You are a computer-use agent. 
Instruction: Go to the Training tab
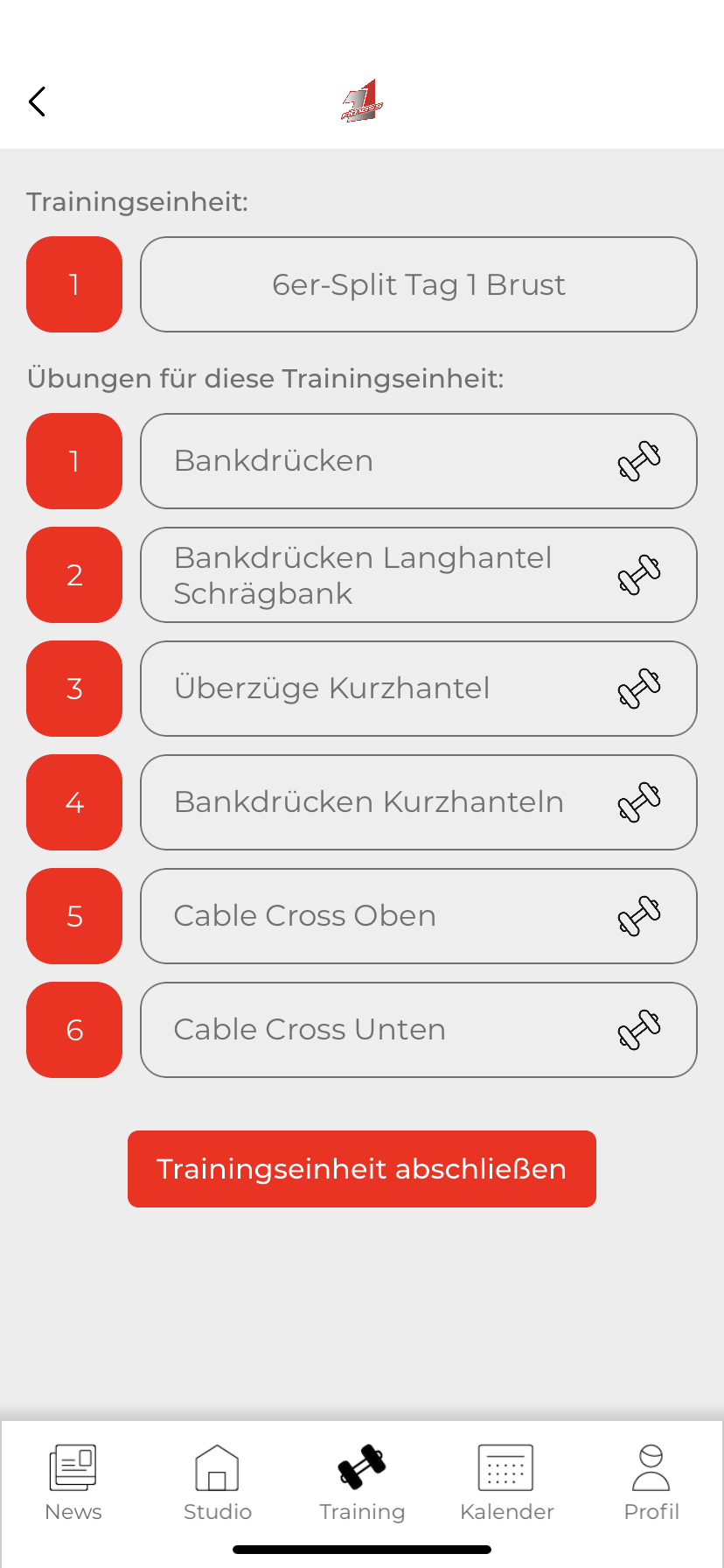click(x=362, y=1483)
